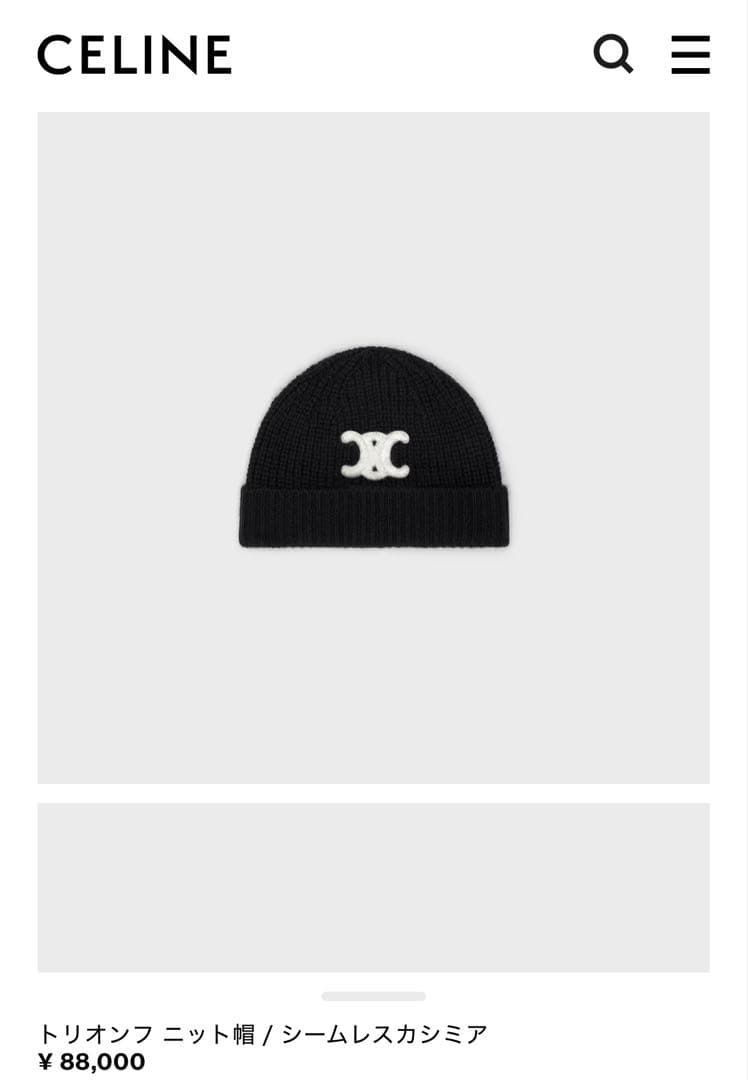Go to the Celine home page

coord(134,55)
